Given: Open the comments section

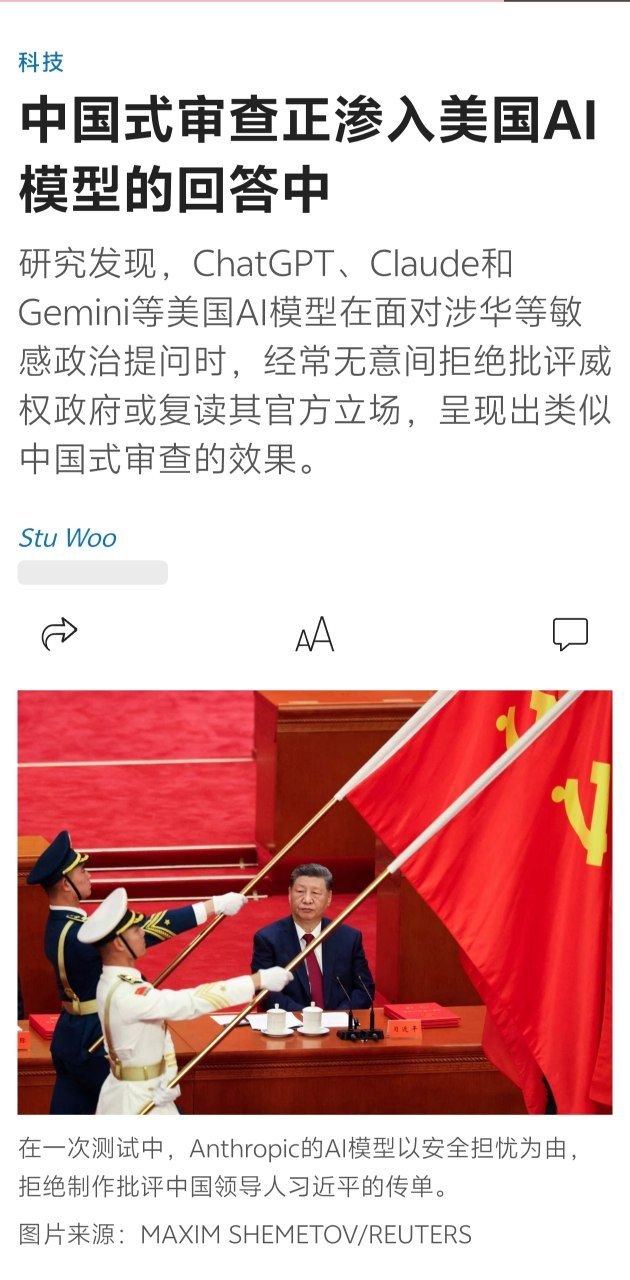Looking at the screenshot, I should [570, 634].
